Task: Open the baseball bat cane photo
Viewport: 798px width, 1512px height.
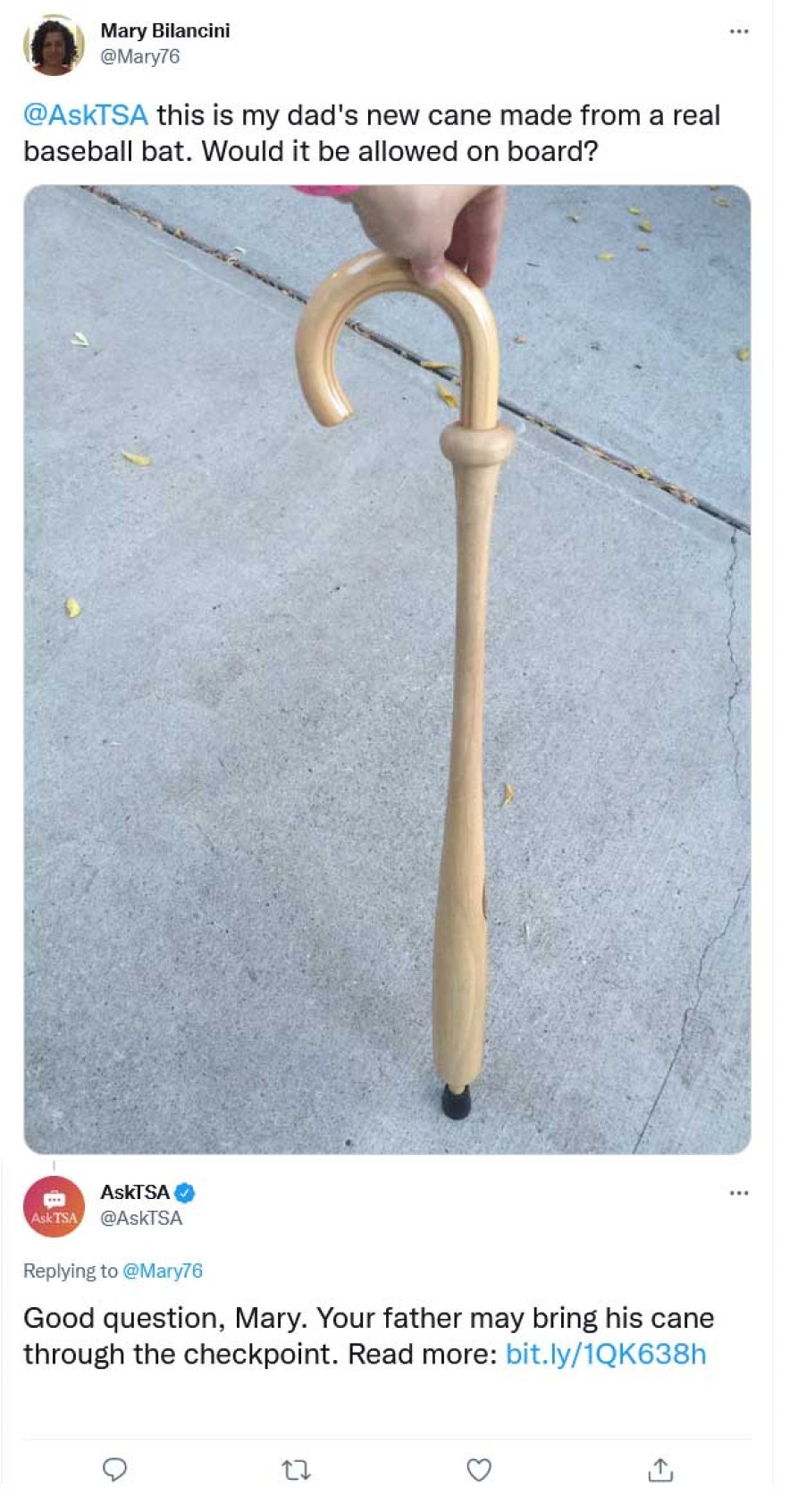Action: coord(387,669)
